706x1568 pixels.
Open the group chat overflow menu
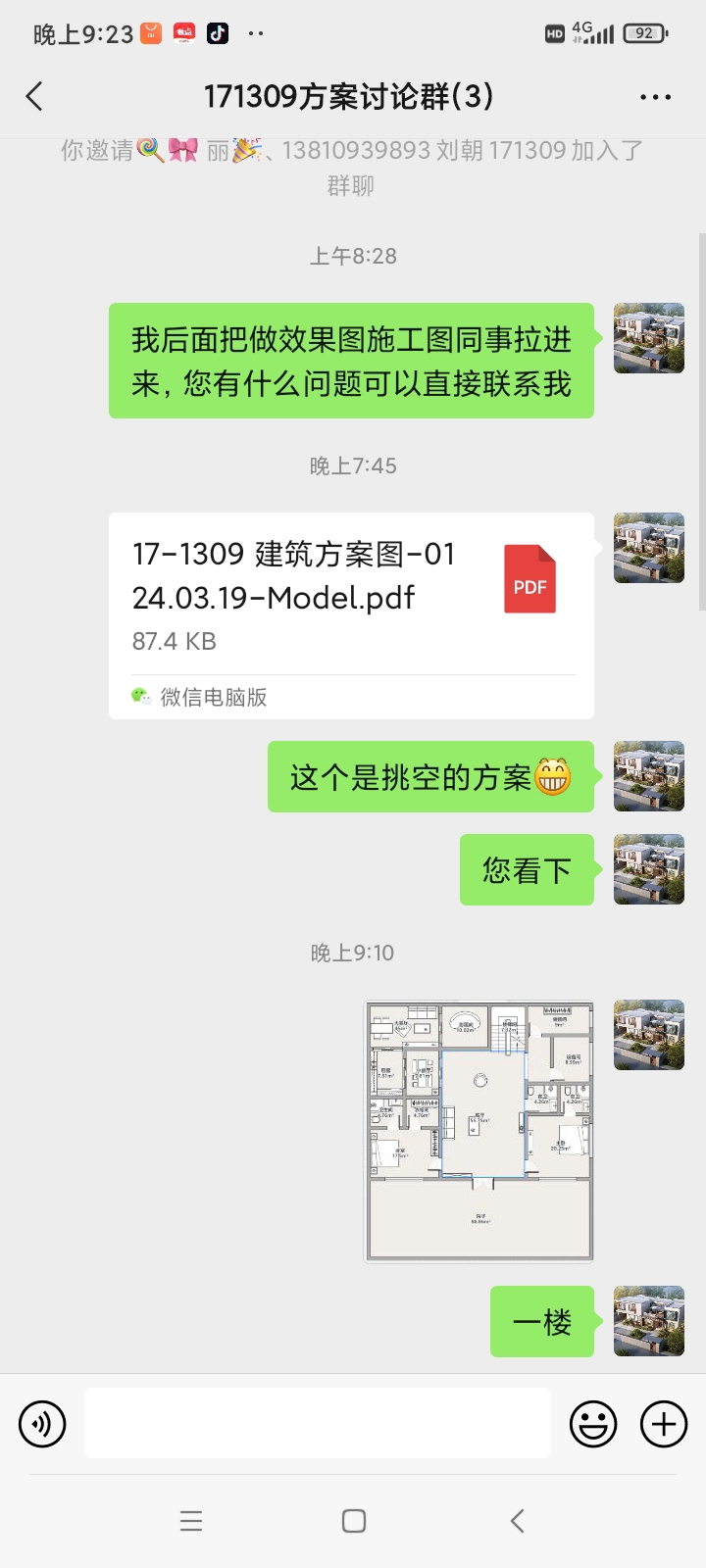pyautogui.click(x=655, y=97)
